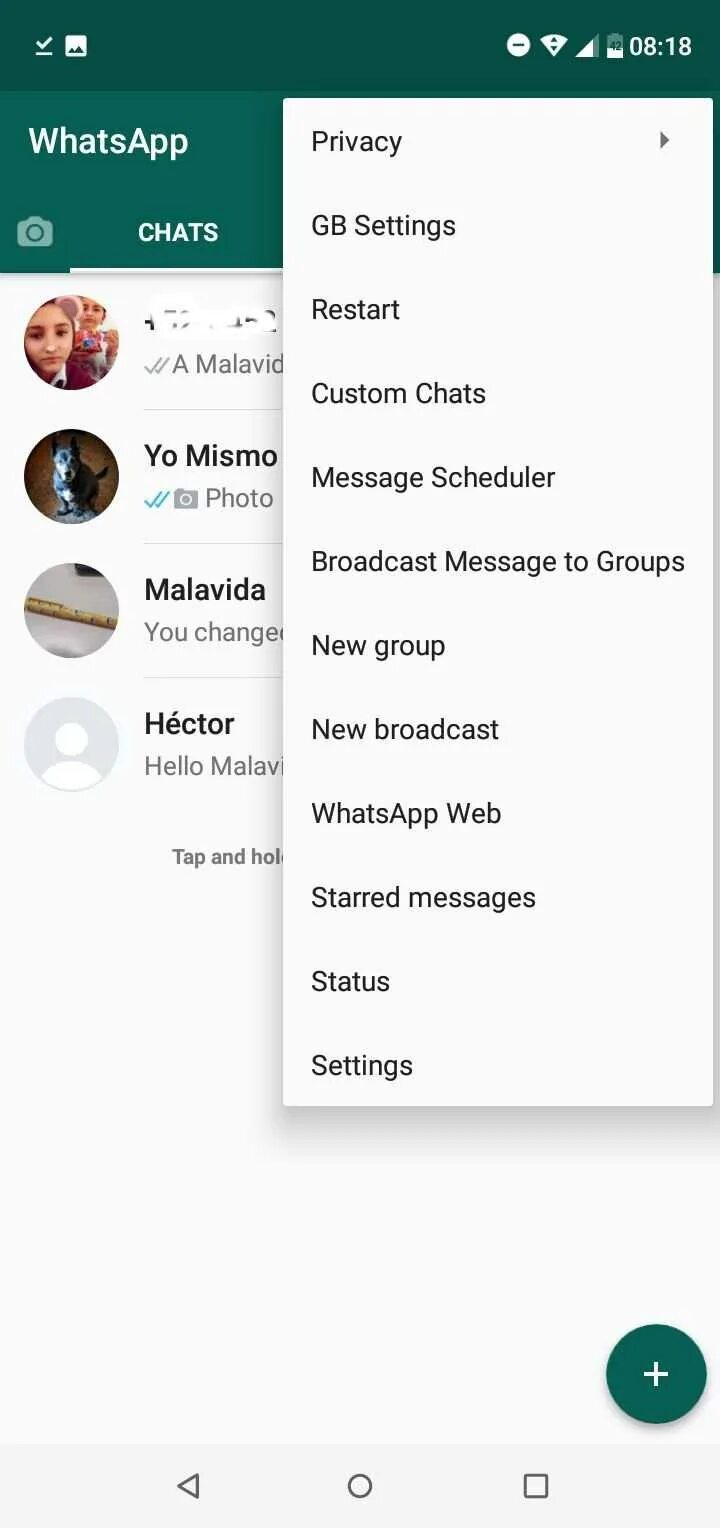Switch to the CHATS tab
Image resolution: width=720 pixels, height=1528 pixels.
point(178,232)
